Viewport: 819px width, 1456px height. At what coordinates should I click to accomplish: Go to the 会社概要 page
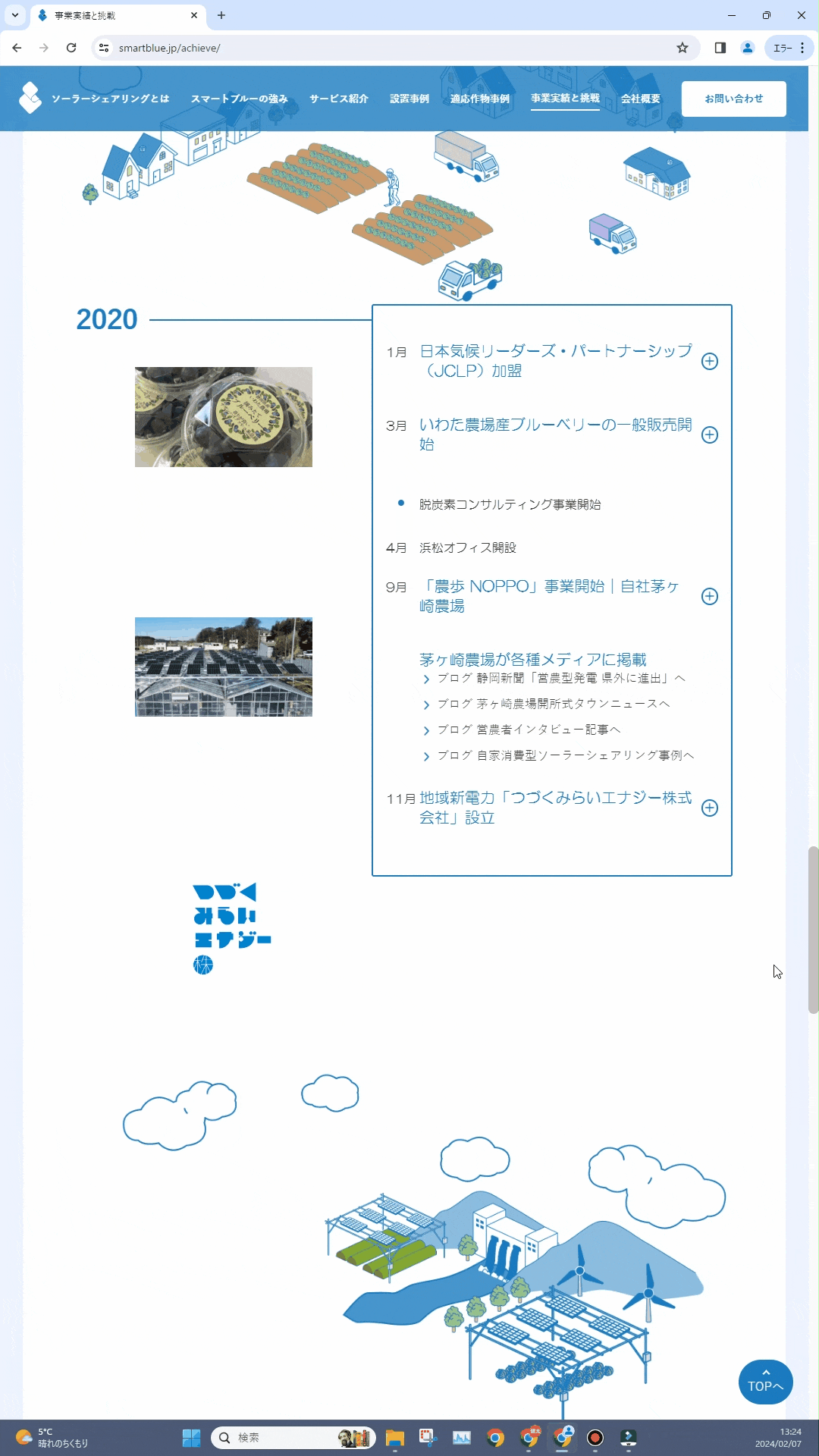[640, 99]
